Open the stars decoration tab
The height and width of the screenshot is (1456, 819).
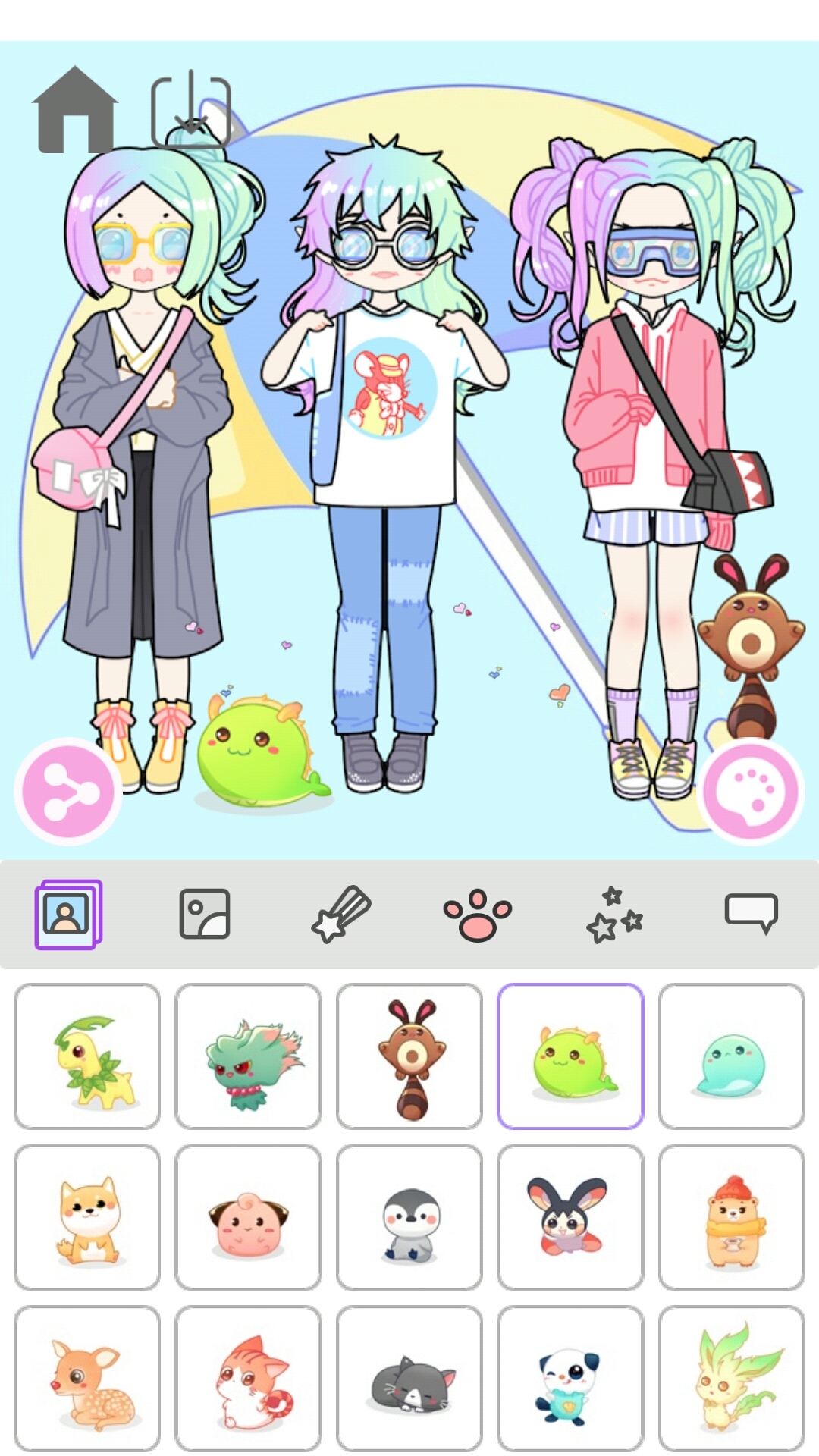coord(614,914)
